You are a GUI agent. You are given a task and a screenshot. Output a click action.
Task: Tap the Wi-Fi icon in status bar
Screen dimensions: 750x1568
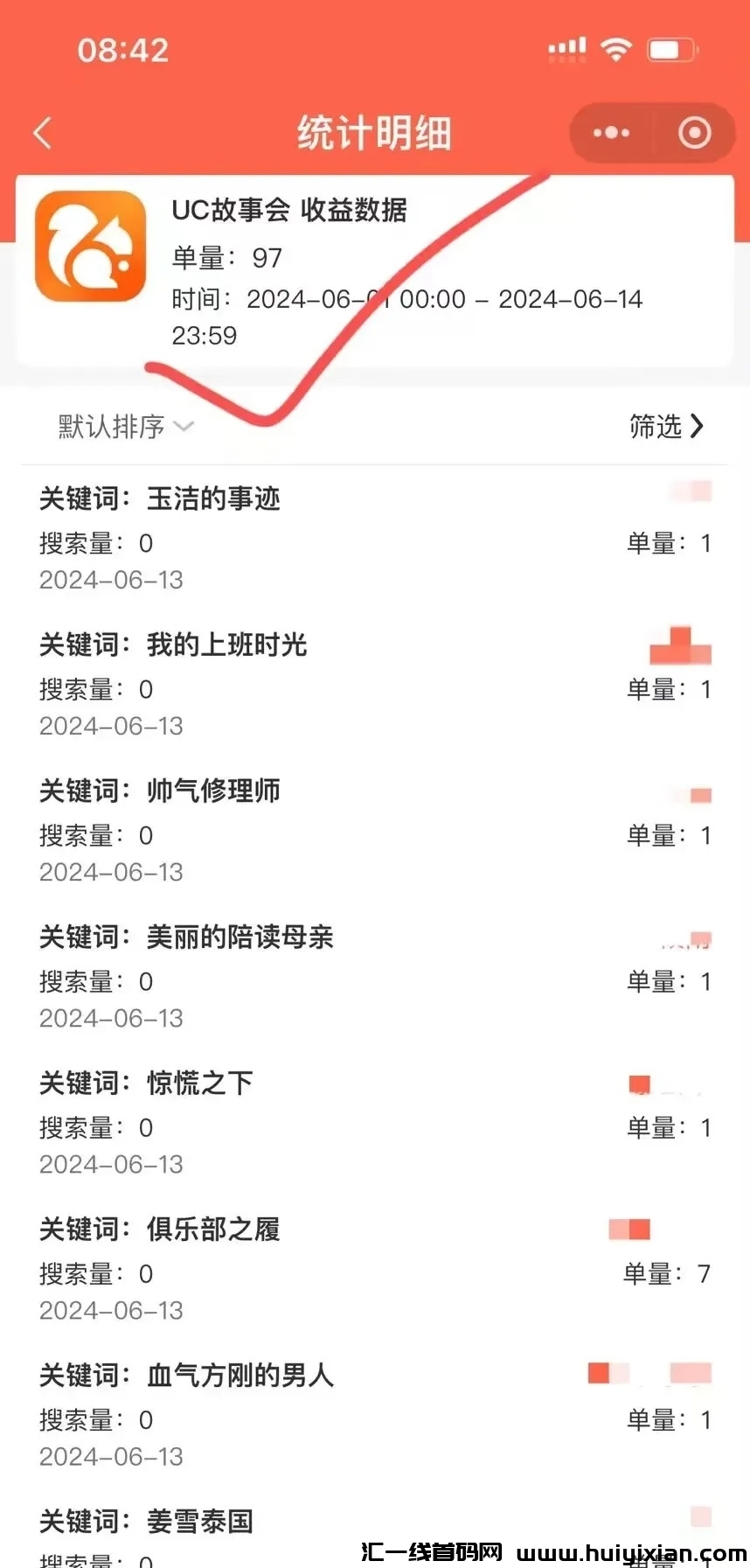point(616,48)
